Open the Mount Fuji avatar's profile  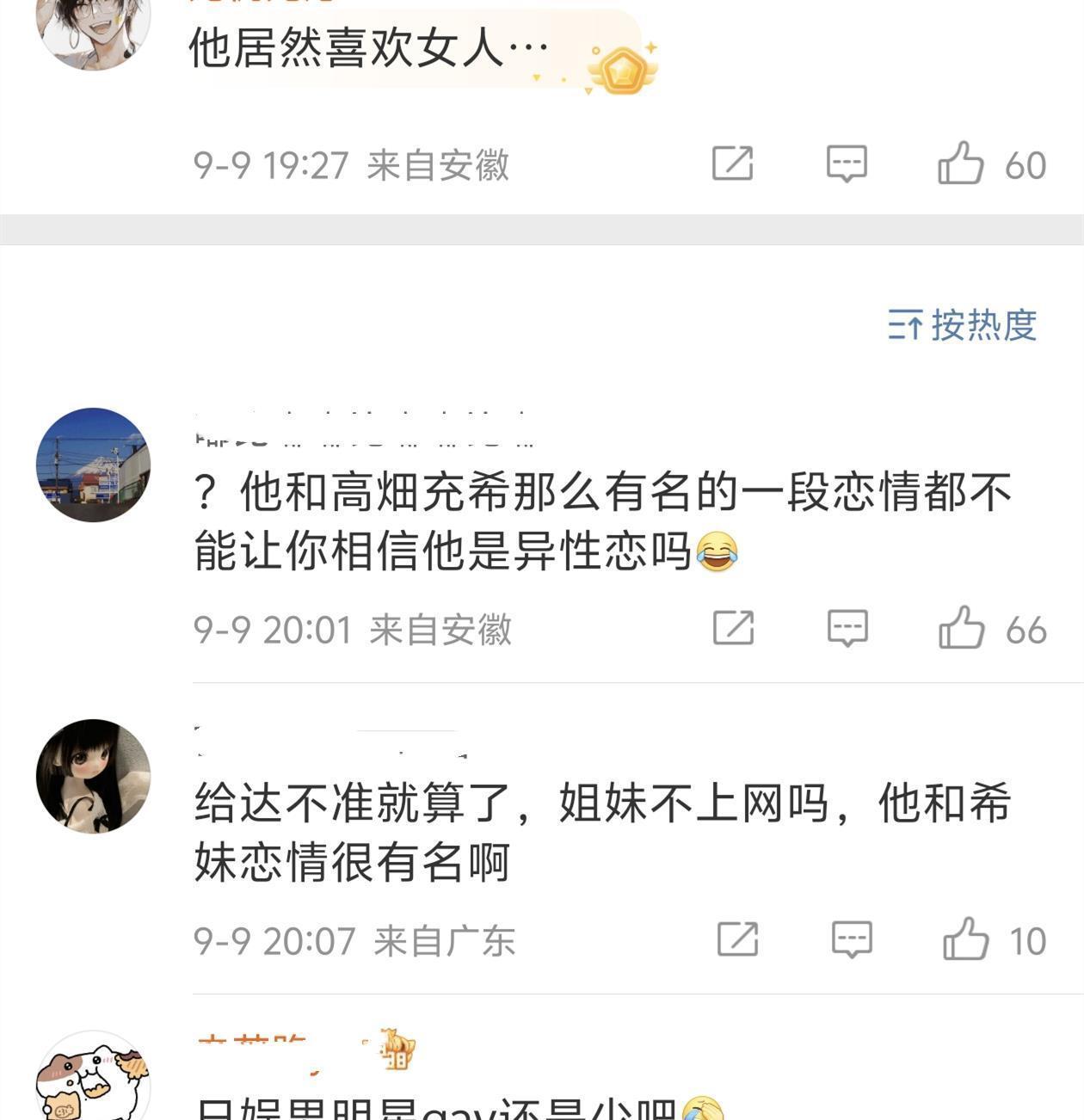(x=93, y=465)
